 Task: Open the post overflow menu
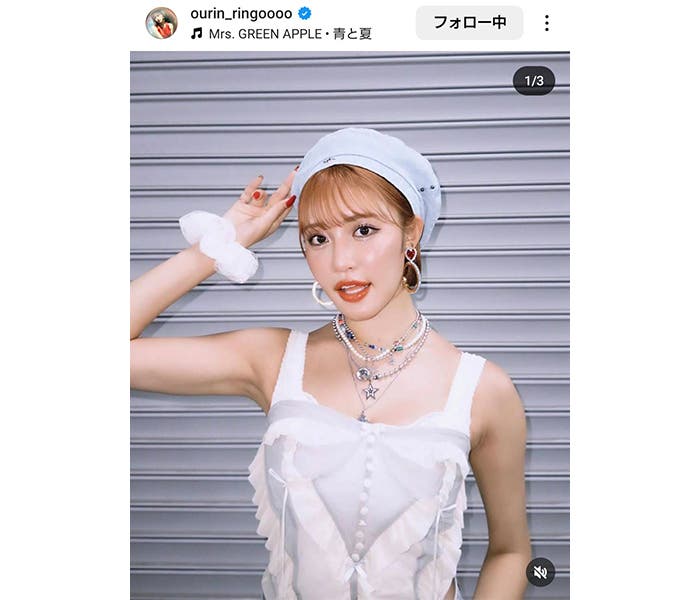click(546, 22)
